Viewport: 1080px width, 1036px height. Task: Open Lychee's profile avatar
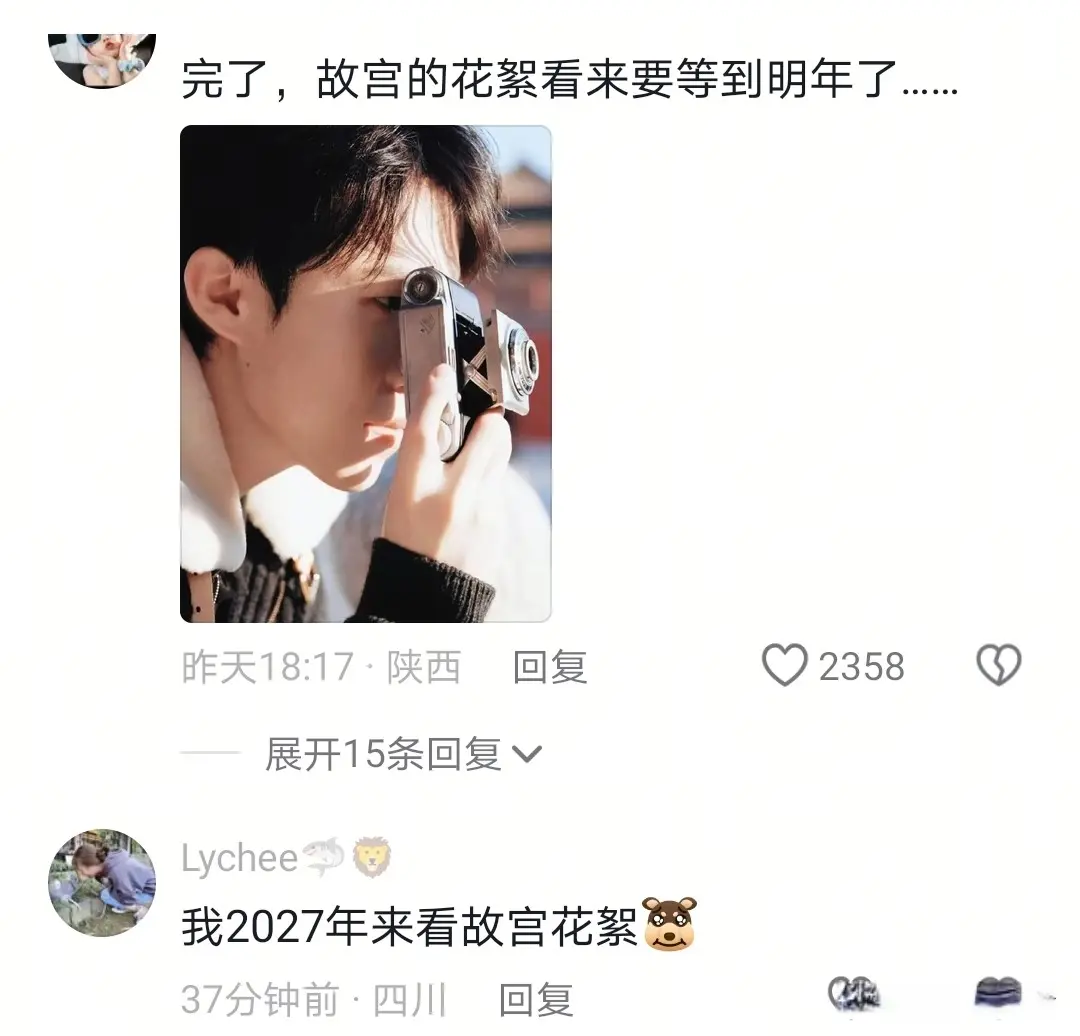click(102, 883)
